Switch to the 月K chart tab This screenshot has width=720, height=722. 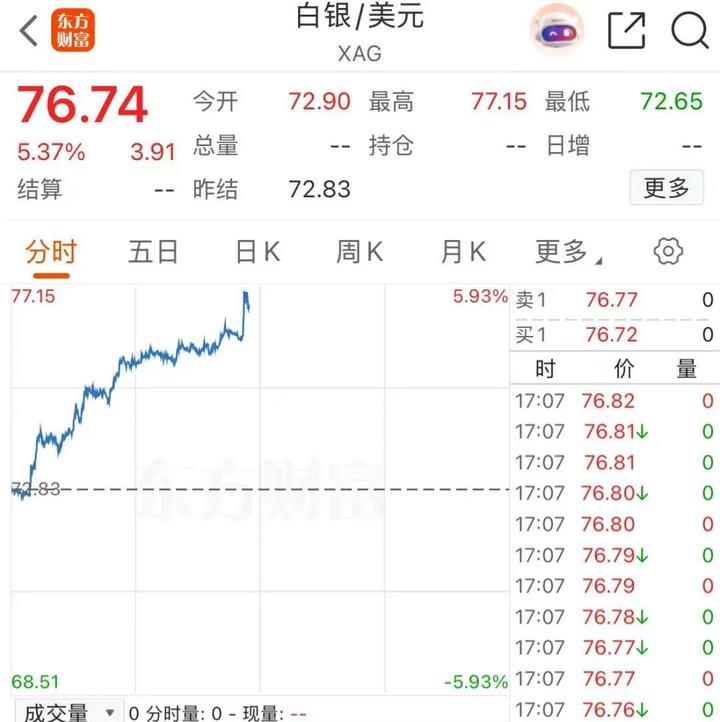click(x=463, y=252)
